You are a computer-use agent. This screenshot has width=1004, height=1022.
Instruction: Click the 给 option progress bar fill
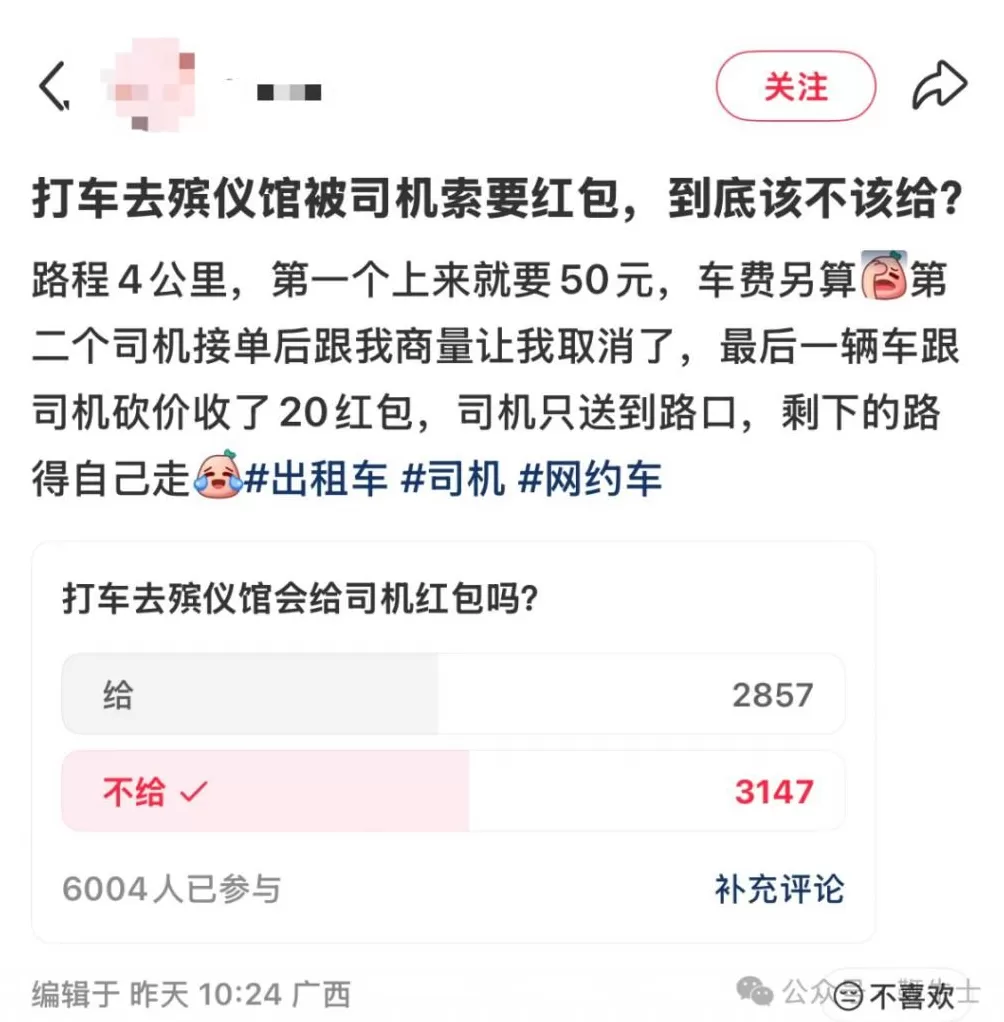pyautogui.click(x=250, y=694)
